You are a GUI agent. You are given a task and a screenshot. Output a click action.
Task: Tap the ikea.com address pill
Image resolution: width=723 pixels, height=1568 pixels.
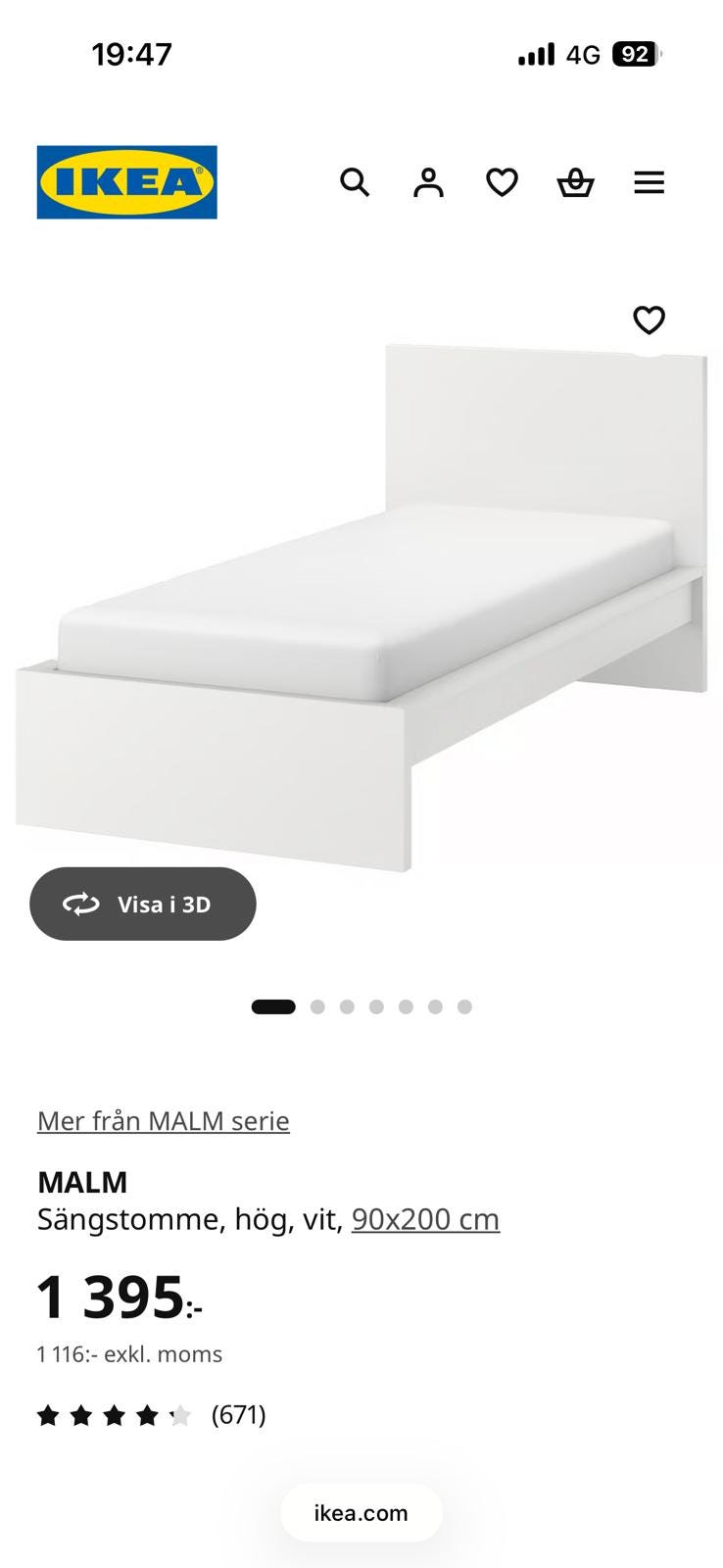pyautogui.click(x=361, y=1512)
